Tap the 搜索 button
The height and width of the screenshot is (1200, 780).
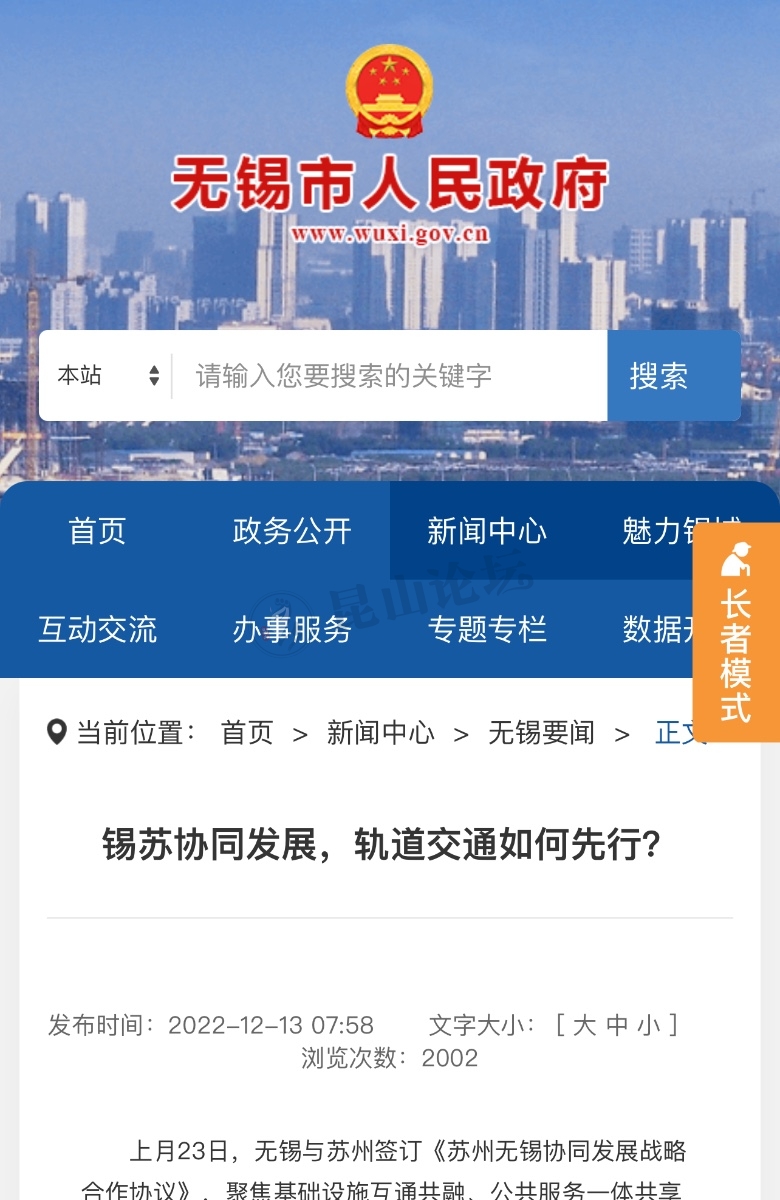pos(659,376)
